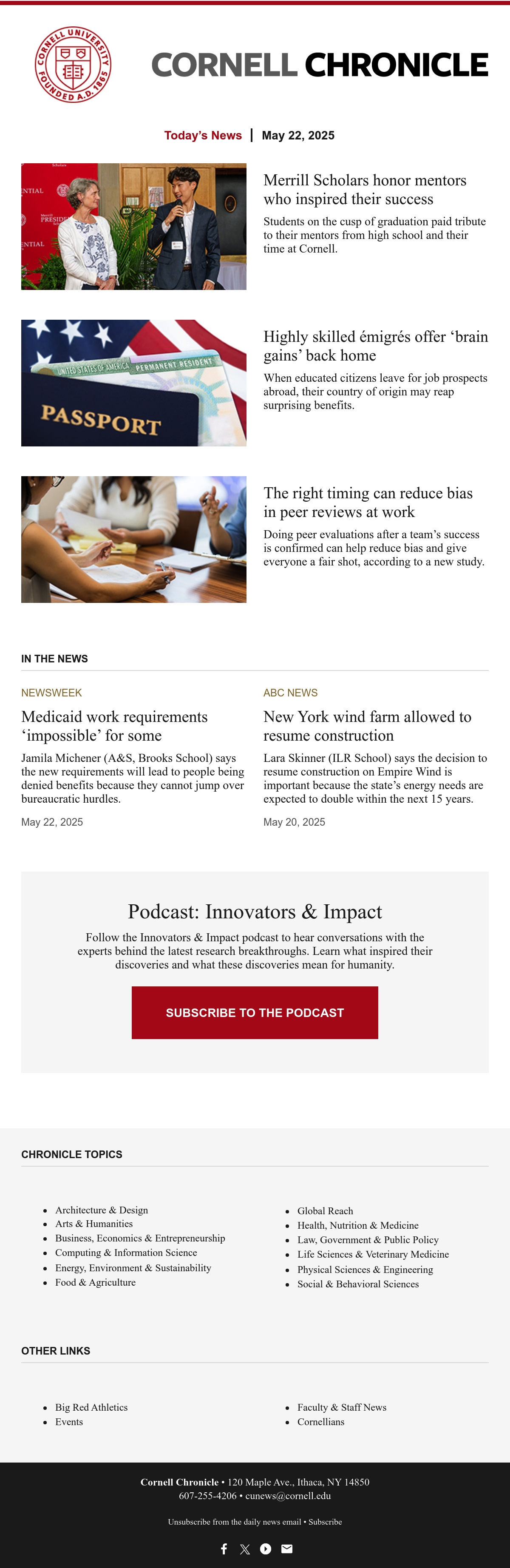The image size is (510, 1568).
Task: Unsubscribe from the daily news email
Action: click(x=234, y=1521)
